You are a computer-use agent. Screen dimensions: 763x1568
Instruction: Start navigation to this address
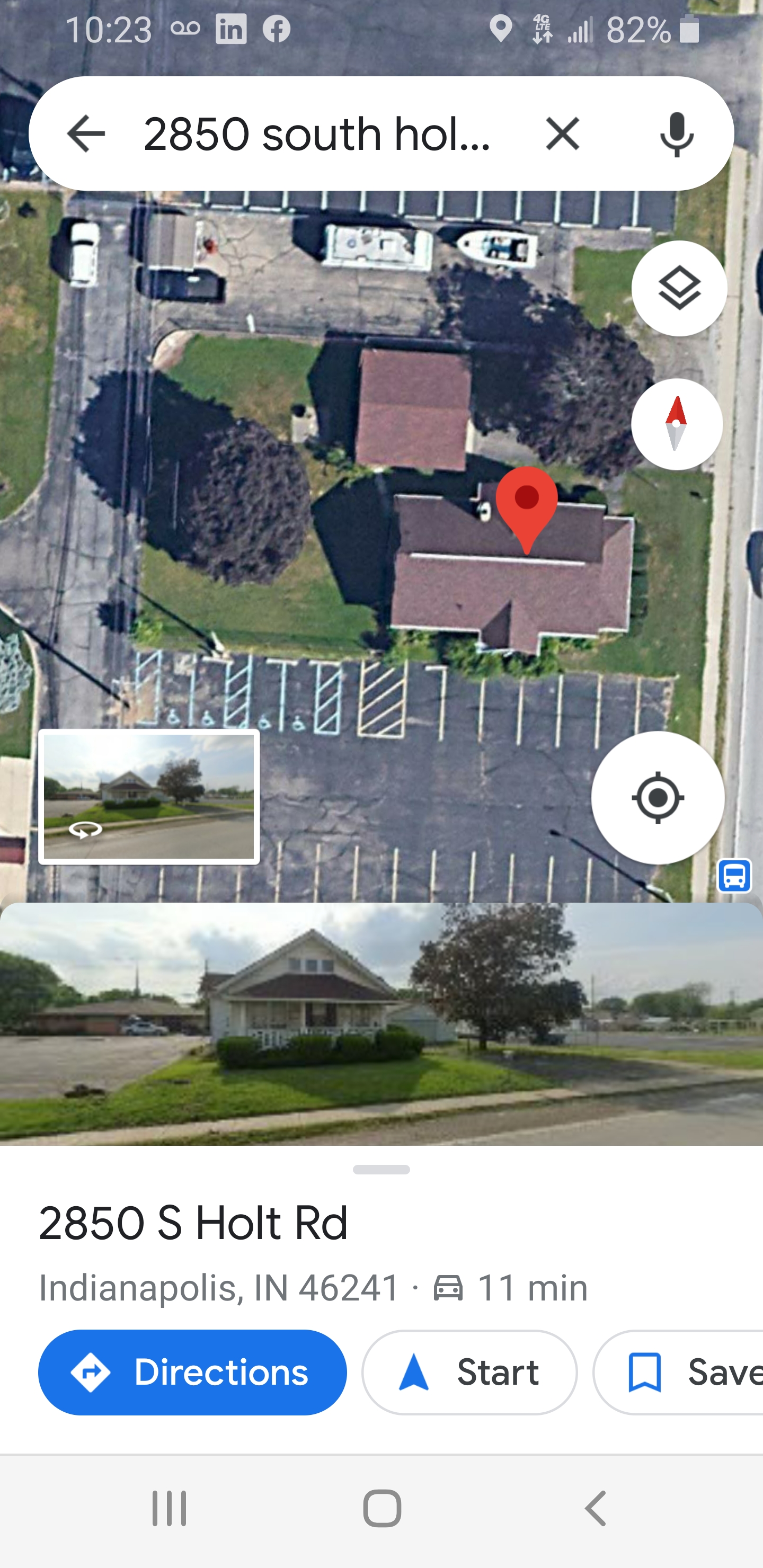469,1372
